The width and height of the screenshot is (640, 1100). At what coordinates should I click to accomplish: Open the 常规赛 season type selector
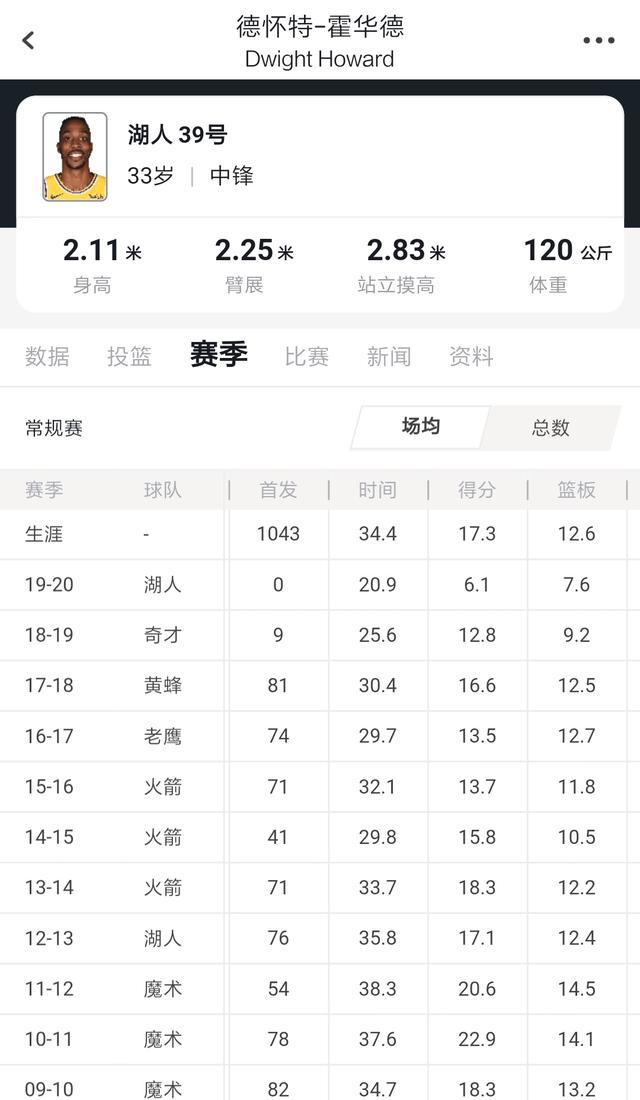coord(54,428)
